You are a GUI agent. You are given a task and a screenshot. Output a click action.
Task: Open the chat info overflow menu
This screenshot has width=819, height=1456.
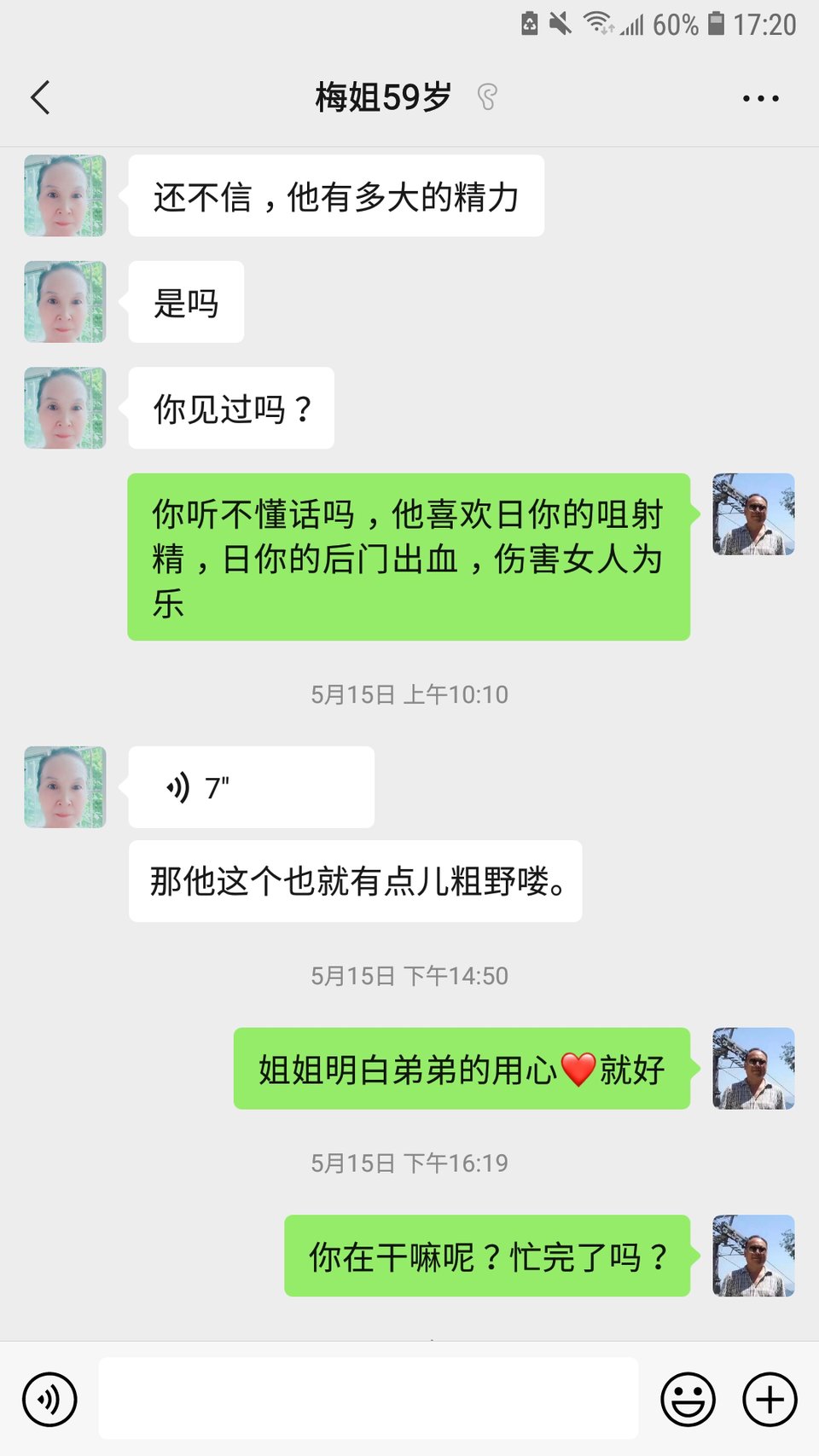point(760,98)
